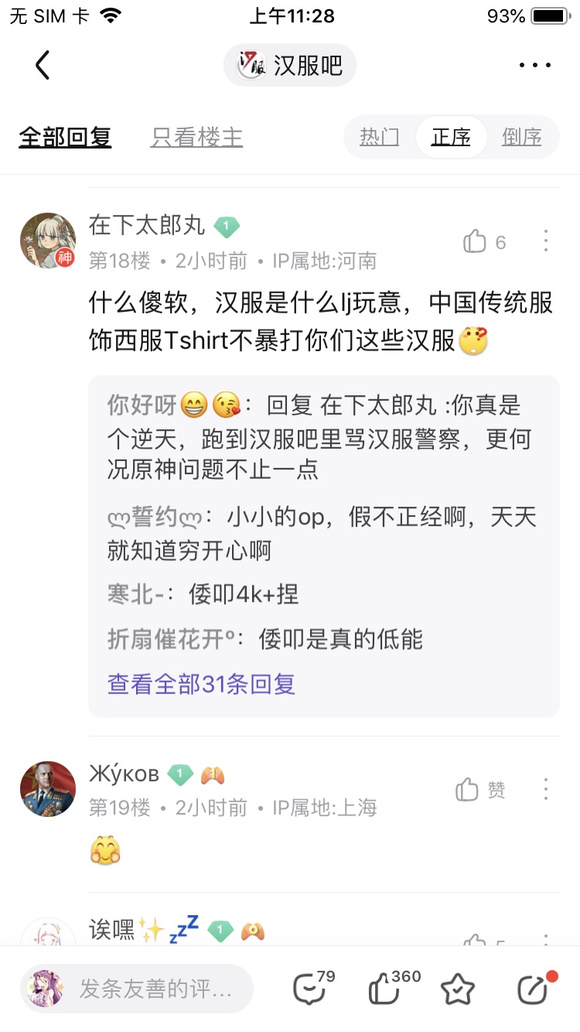Go back using the top-left arrow
The width and height of the screenshot is (580, 1032).
pos(43,65)
